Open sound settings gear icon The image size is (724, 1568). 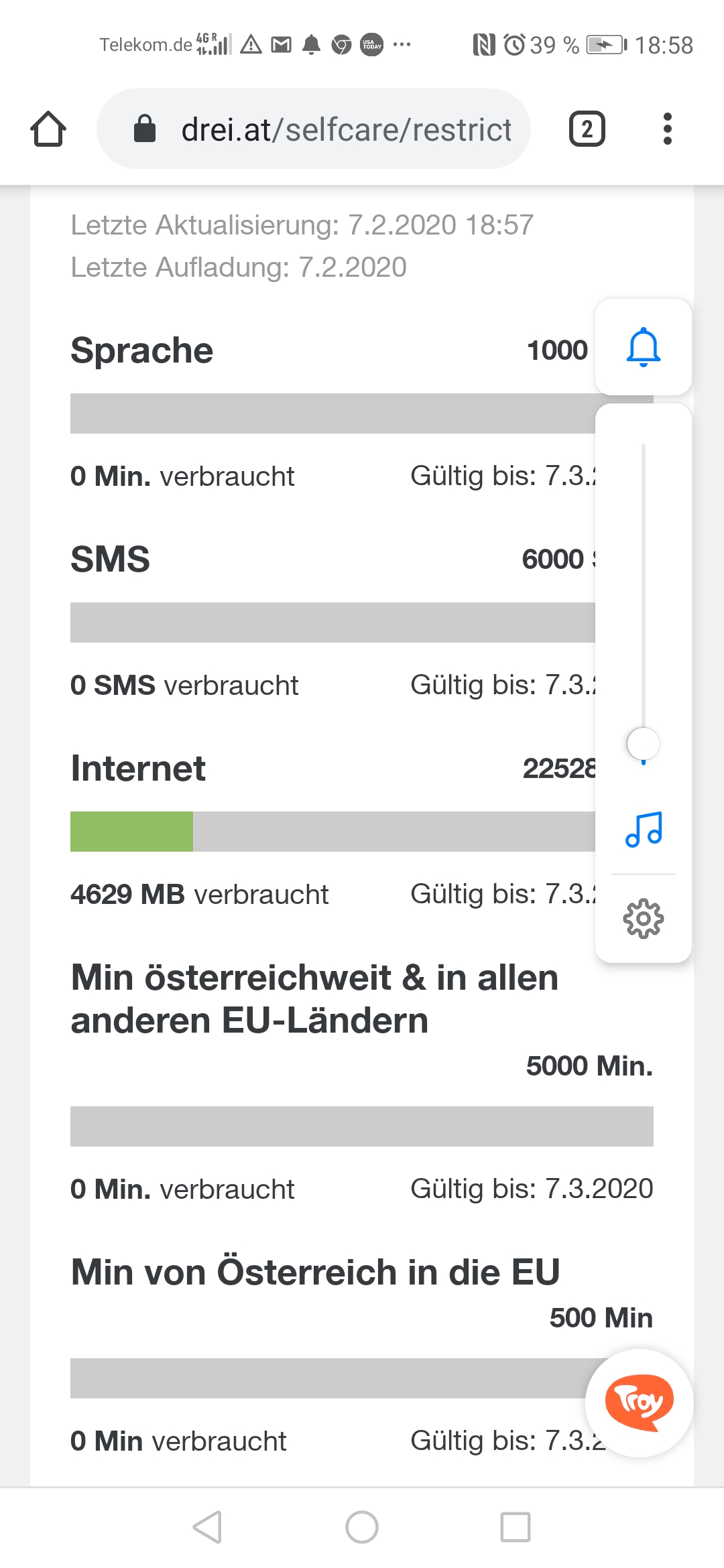tap(644, 918)
